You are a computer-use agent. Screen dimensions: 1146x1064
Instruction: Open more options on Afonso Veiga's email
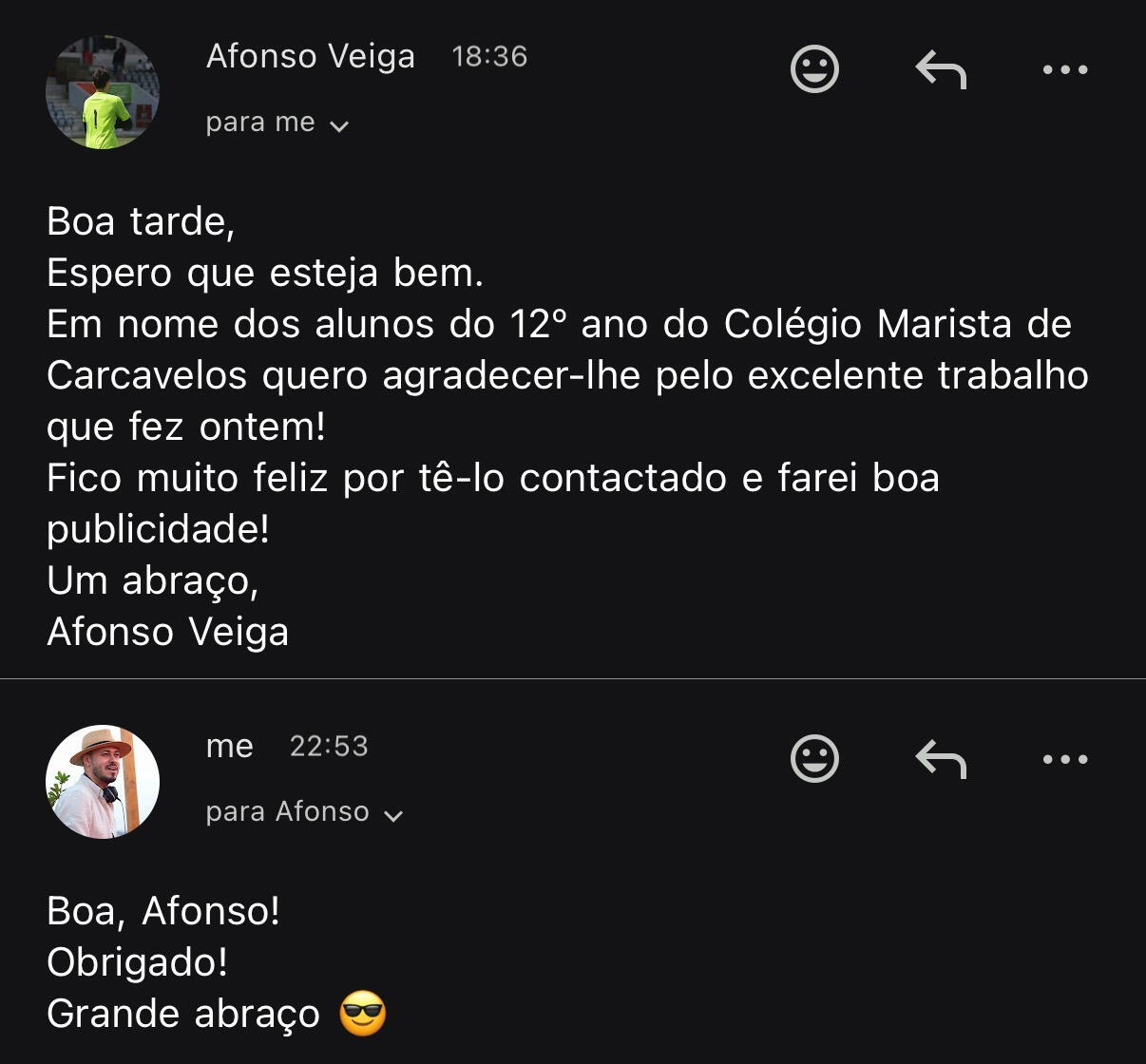click(x=1065, y=69)
